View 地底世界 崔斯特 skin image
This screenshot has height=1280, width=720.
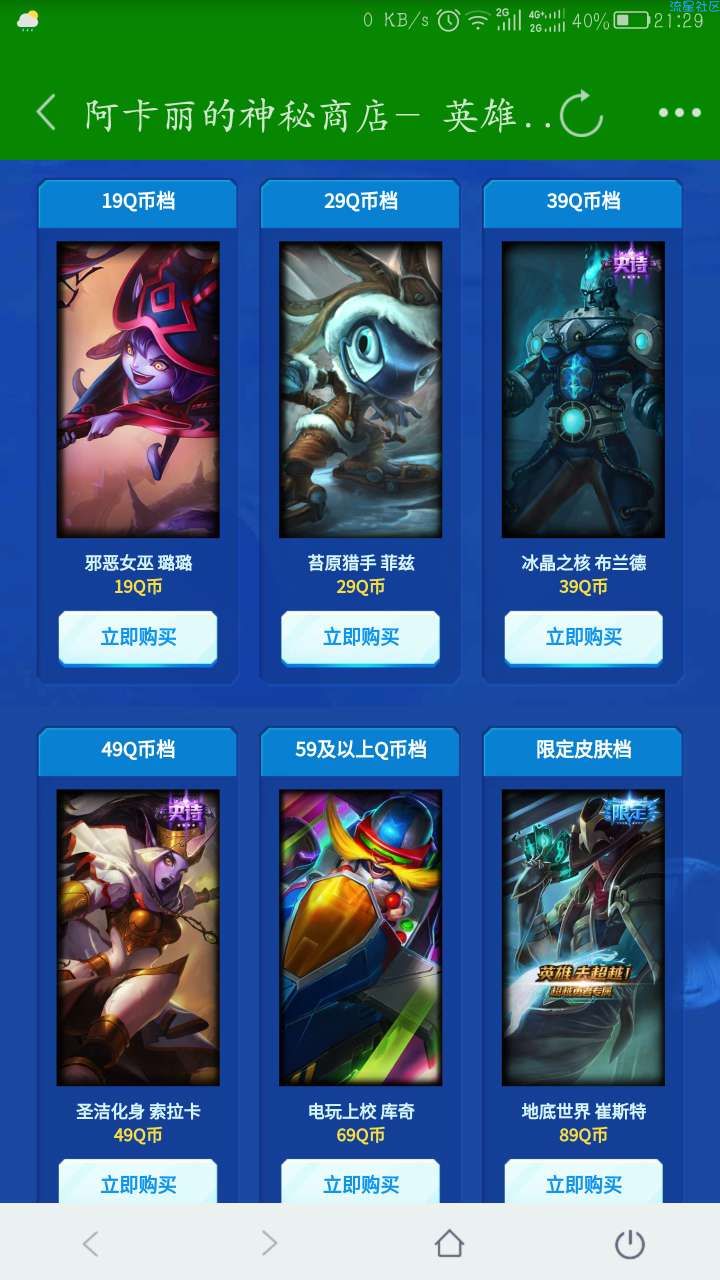tap(583, 938)
